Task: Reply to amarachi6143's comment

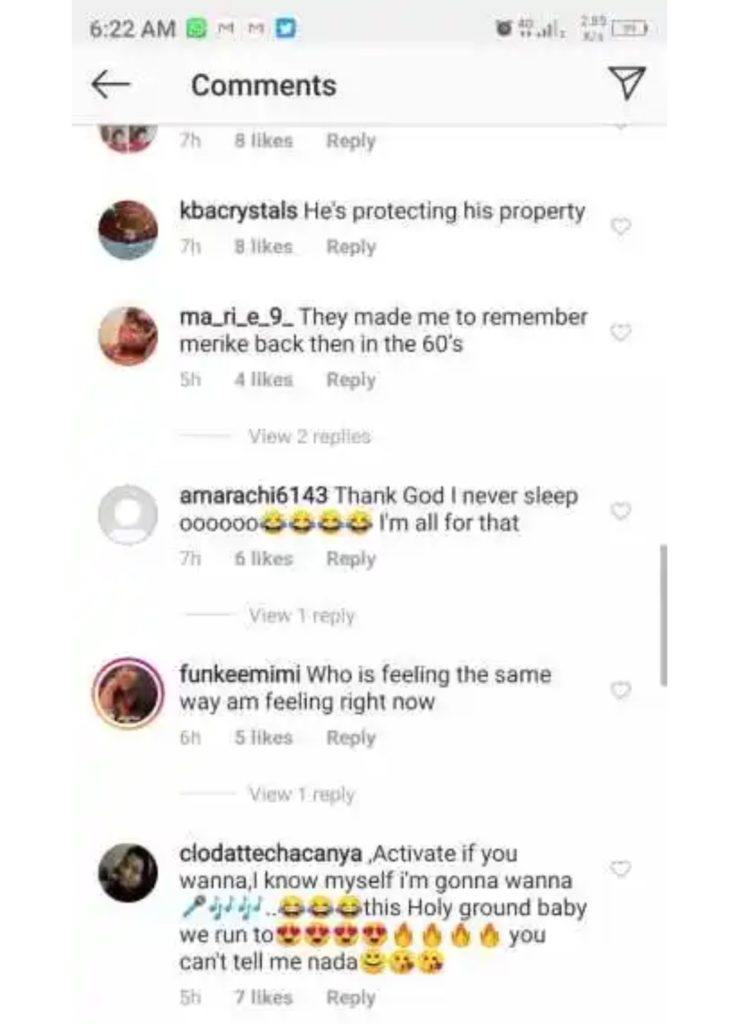Action: coord(350,559)
